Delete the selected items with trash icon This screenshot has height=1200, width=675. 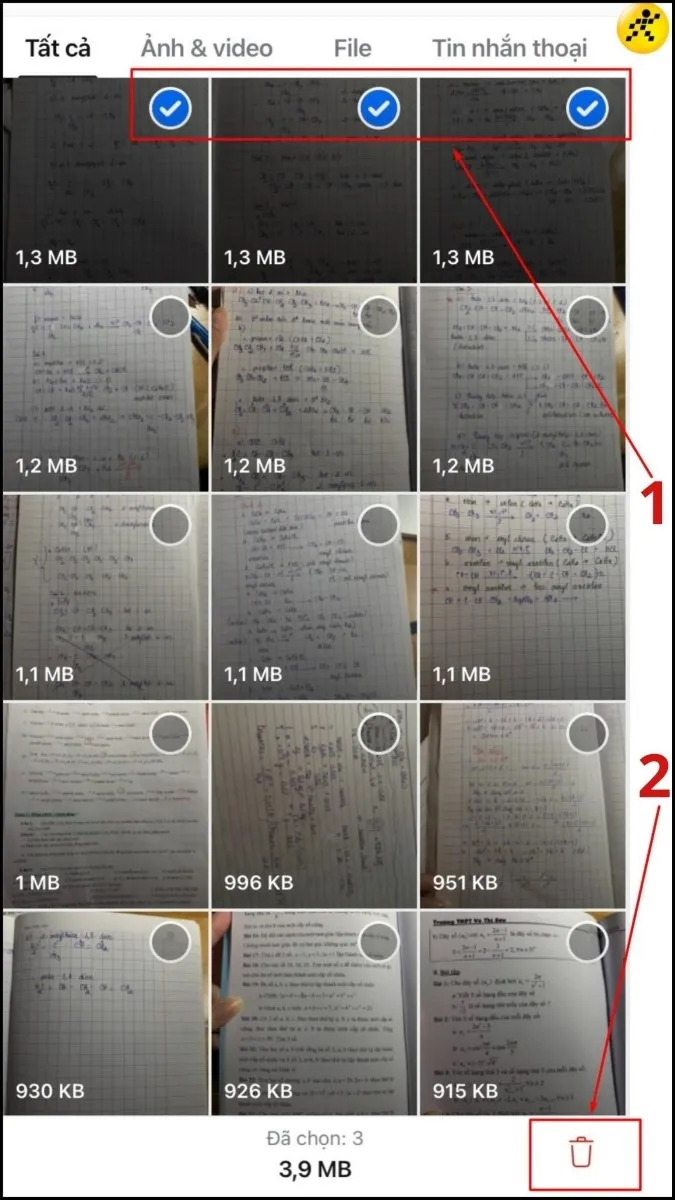(581, 1152)
